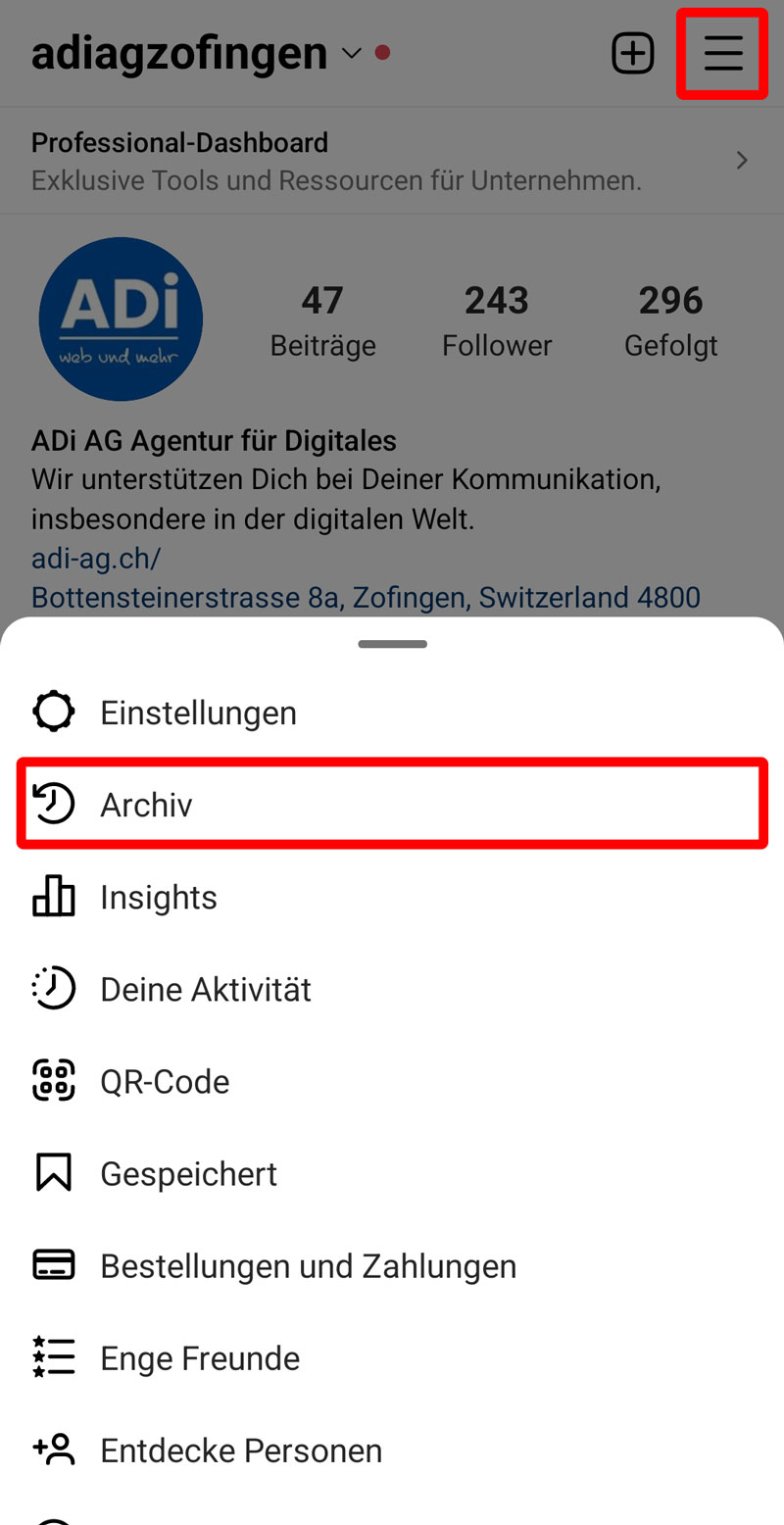Open the hamburger menu icon
The width and height of the screenshot is (784, 1525).
723,53
